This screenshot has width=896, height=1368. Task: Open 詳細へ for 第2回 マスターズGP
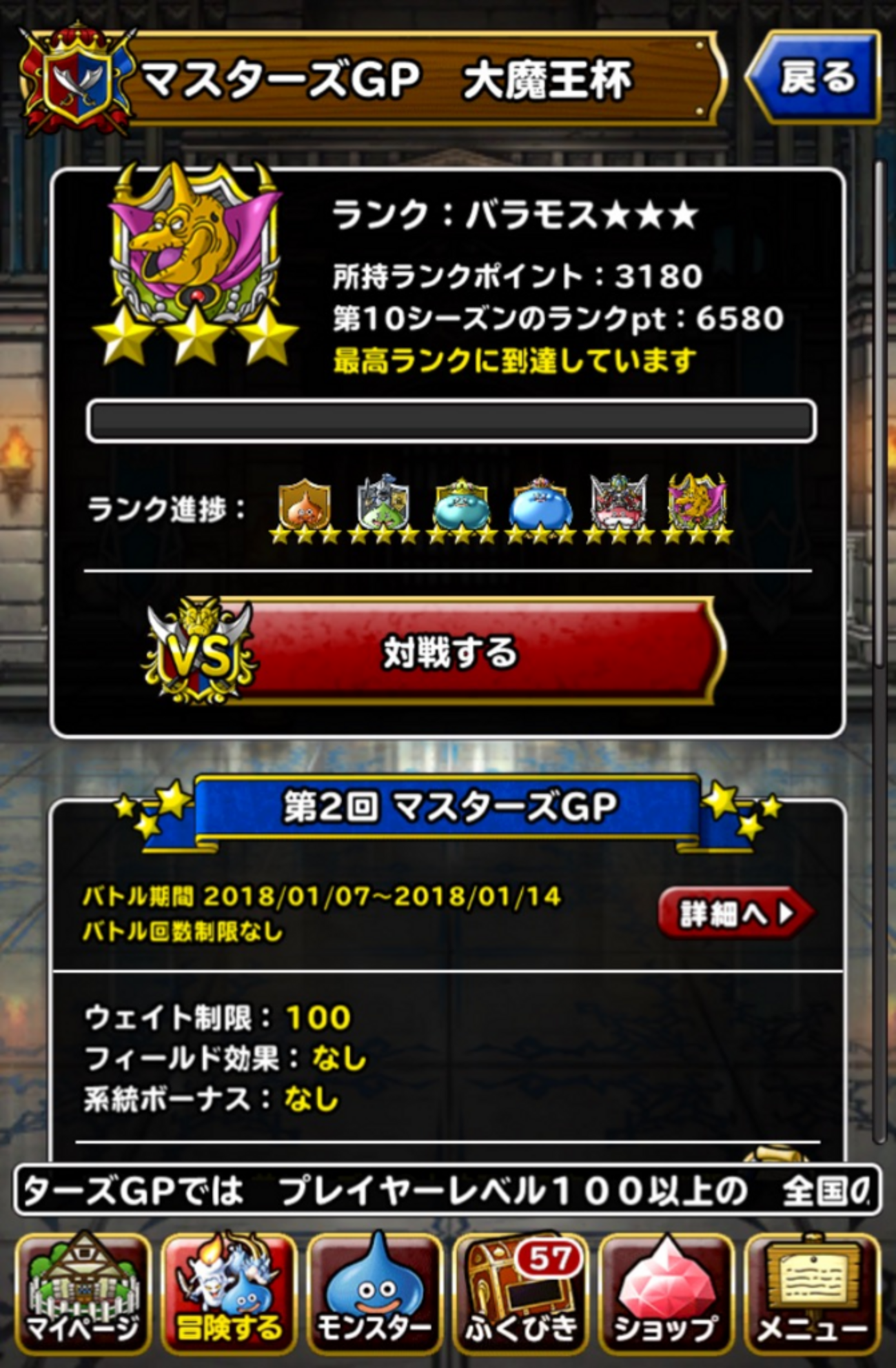(735, 913)
